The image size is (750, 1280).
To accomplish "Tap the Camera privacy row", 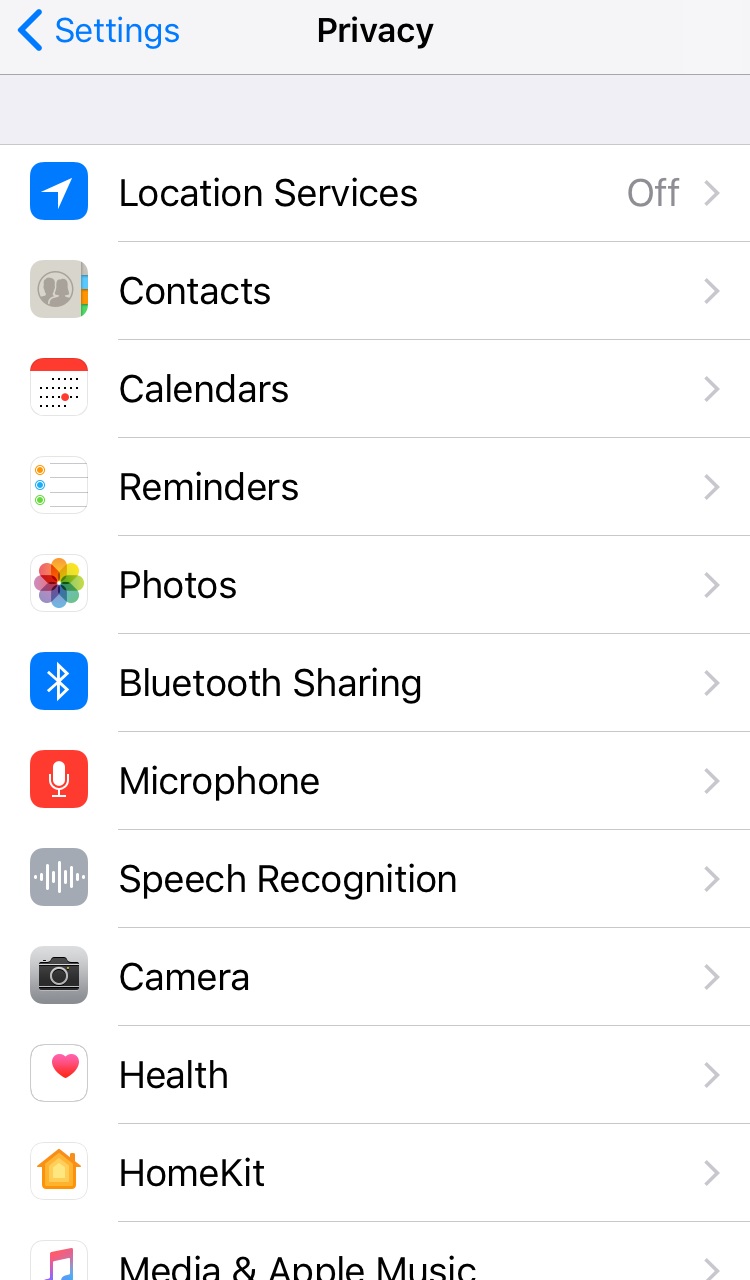I will pyautogui.click(x=375, y=977).
